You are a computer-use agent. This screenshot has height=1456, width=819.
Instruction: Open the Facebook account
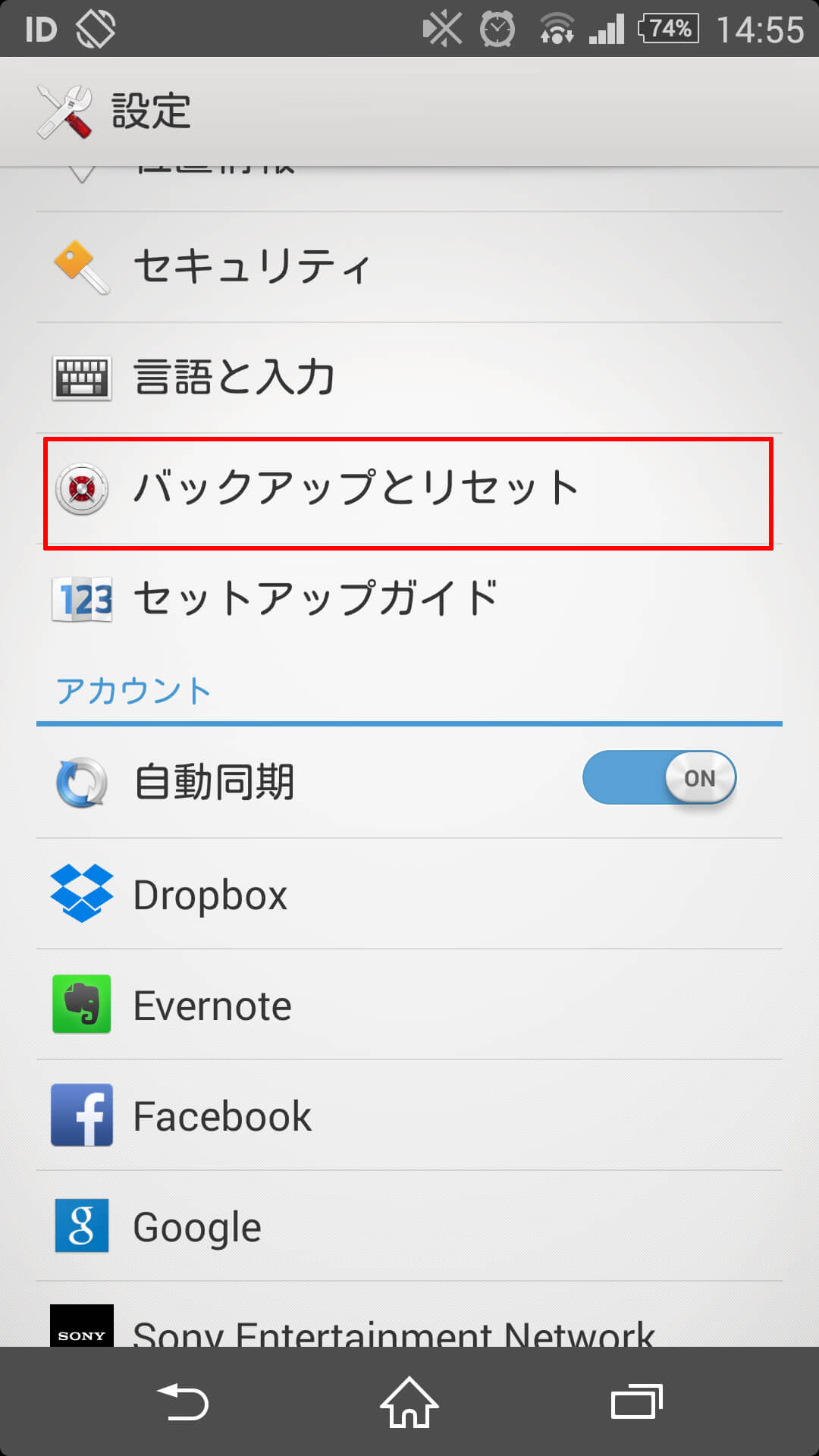(409, 1116)
